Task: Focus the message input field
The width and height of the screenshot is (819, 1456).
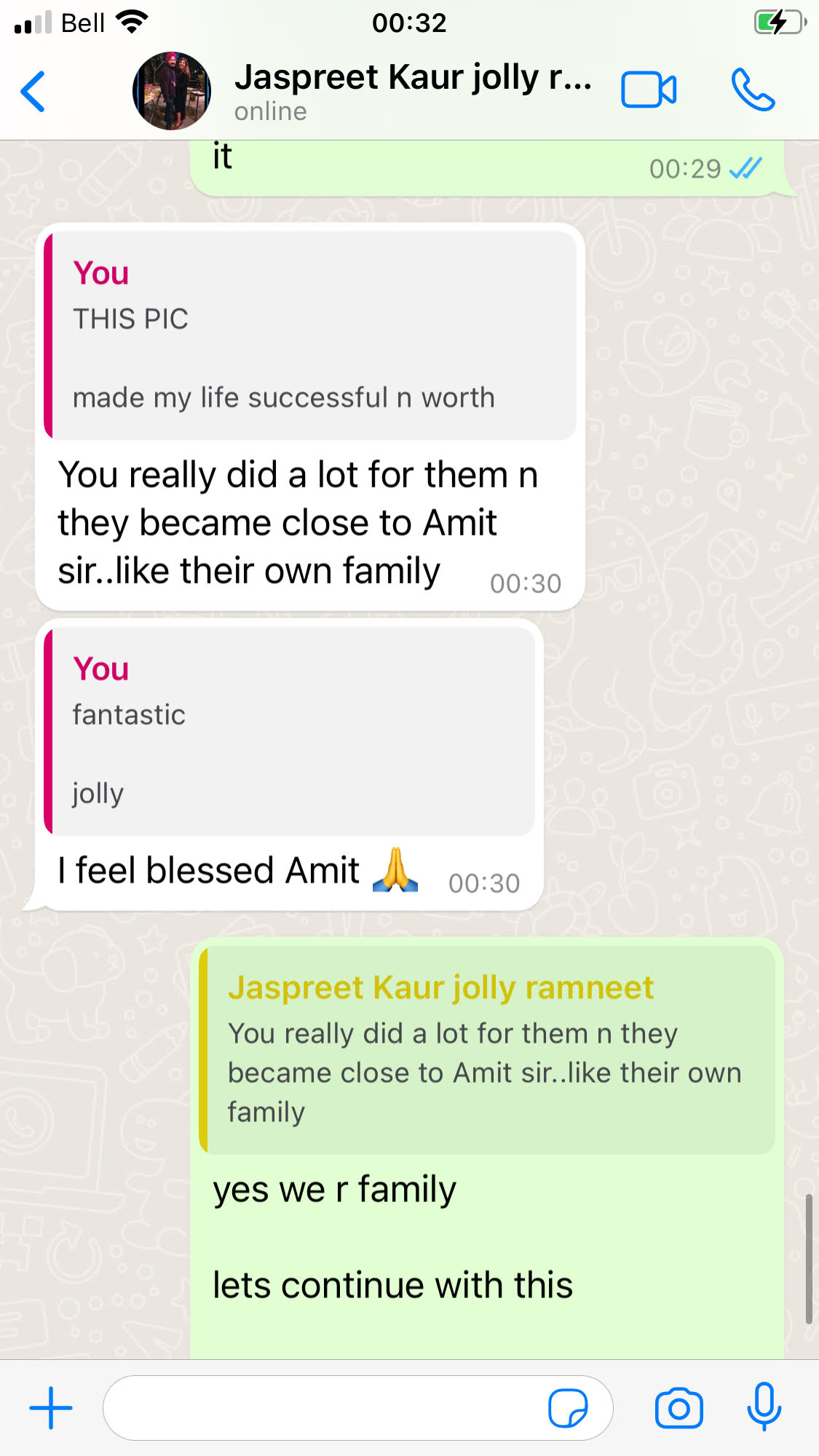Action: [x=320, y=1408]
